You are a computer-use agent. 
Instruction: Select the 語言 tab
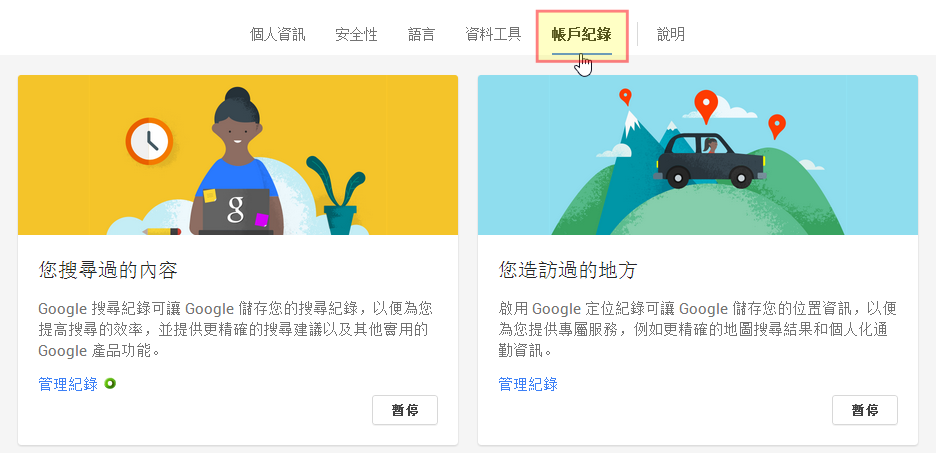(x=422, y=34)
